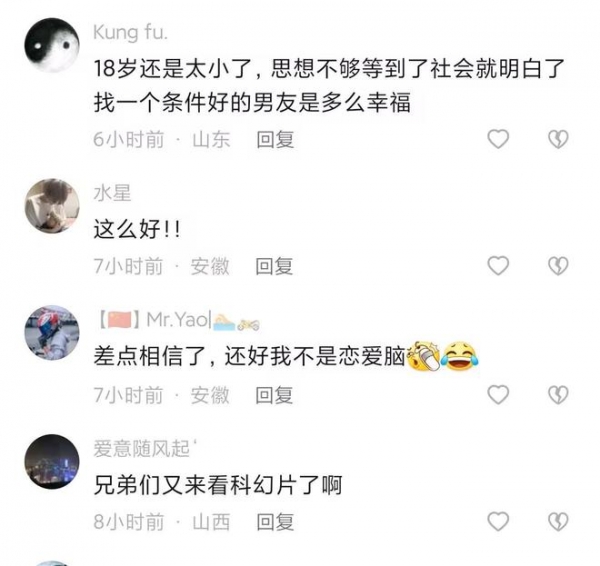
Task: Like 爱意随风起's comment
Action: pyautogui.click(x=498, y=521)
